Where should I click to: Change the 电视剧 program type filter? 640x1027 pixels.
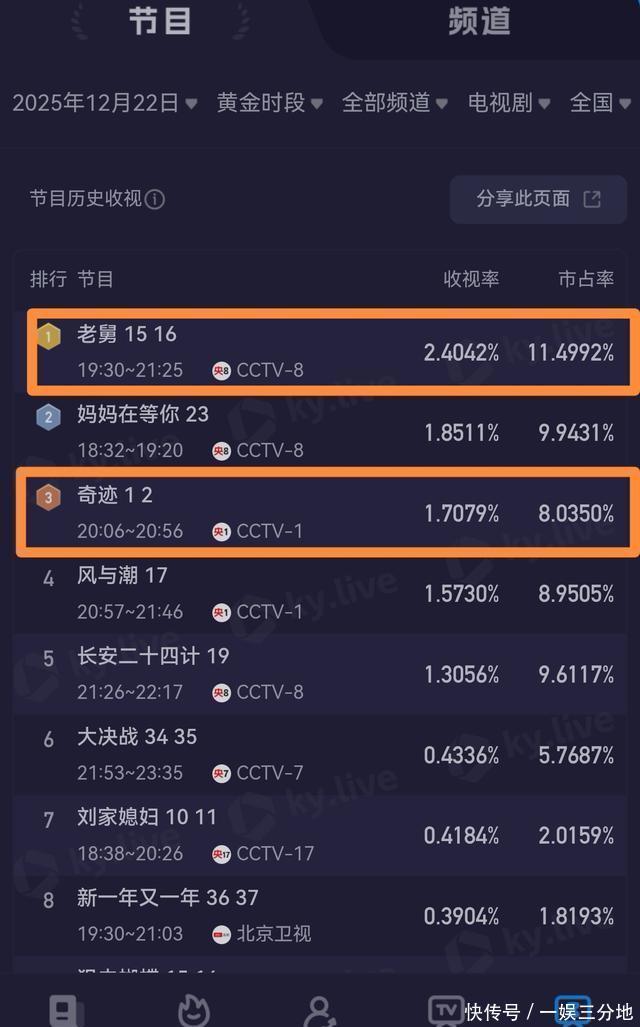tap(509, 103)
